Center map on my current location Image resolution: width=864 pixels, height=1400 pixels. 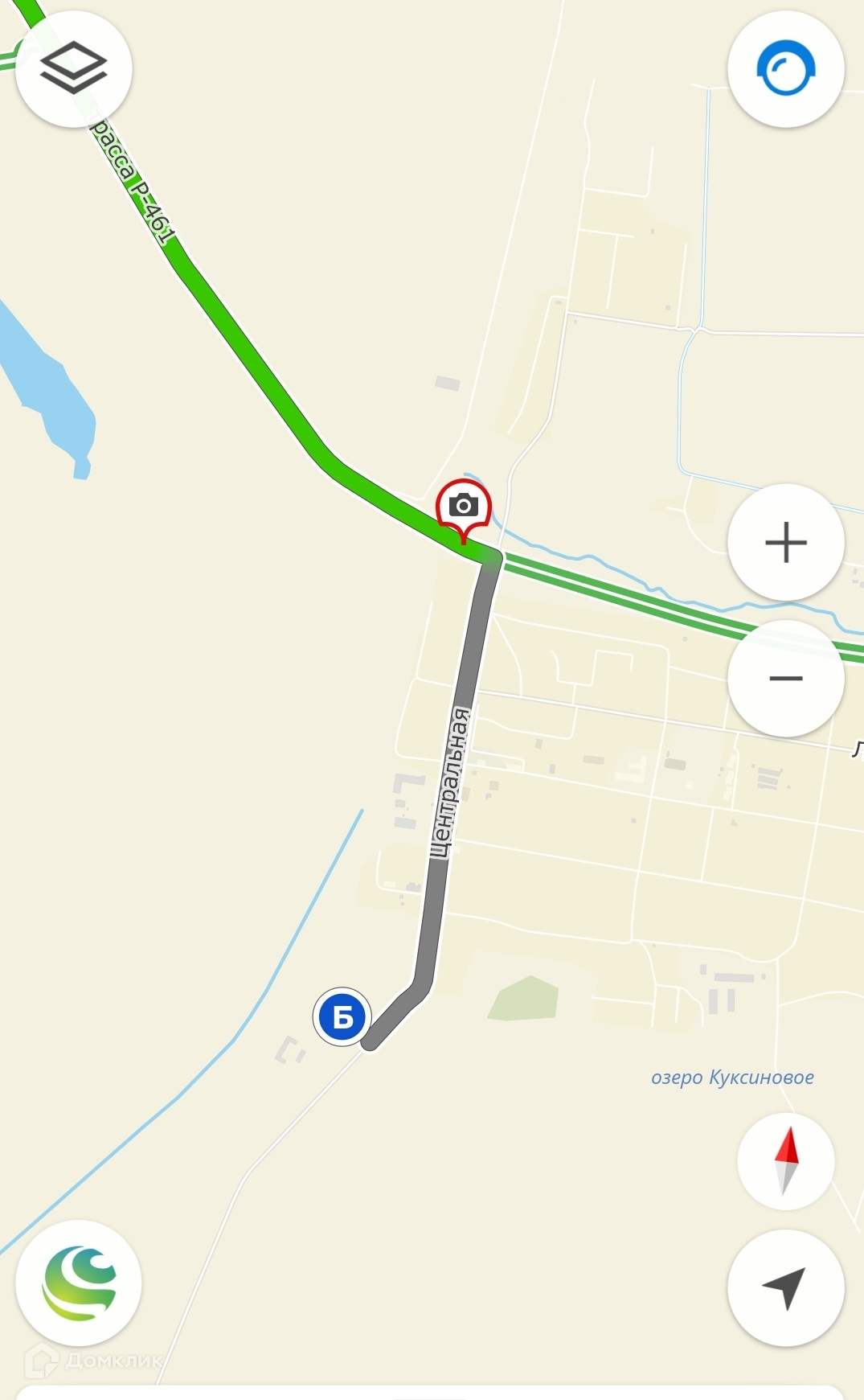pyautogui.click(x=785, y=1287)
